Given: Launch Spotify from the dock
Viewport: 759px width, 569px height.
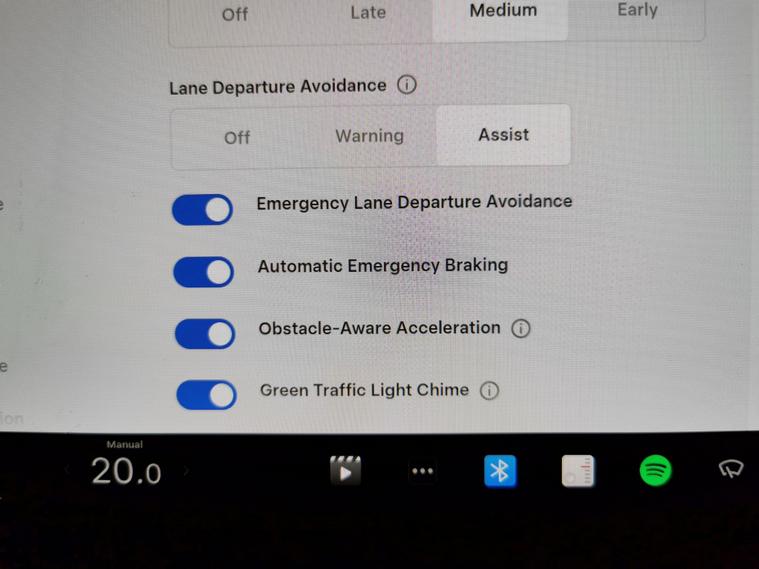Looking at the screenshot, I should pos(655,470).
